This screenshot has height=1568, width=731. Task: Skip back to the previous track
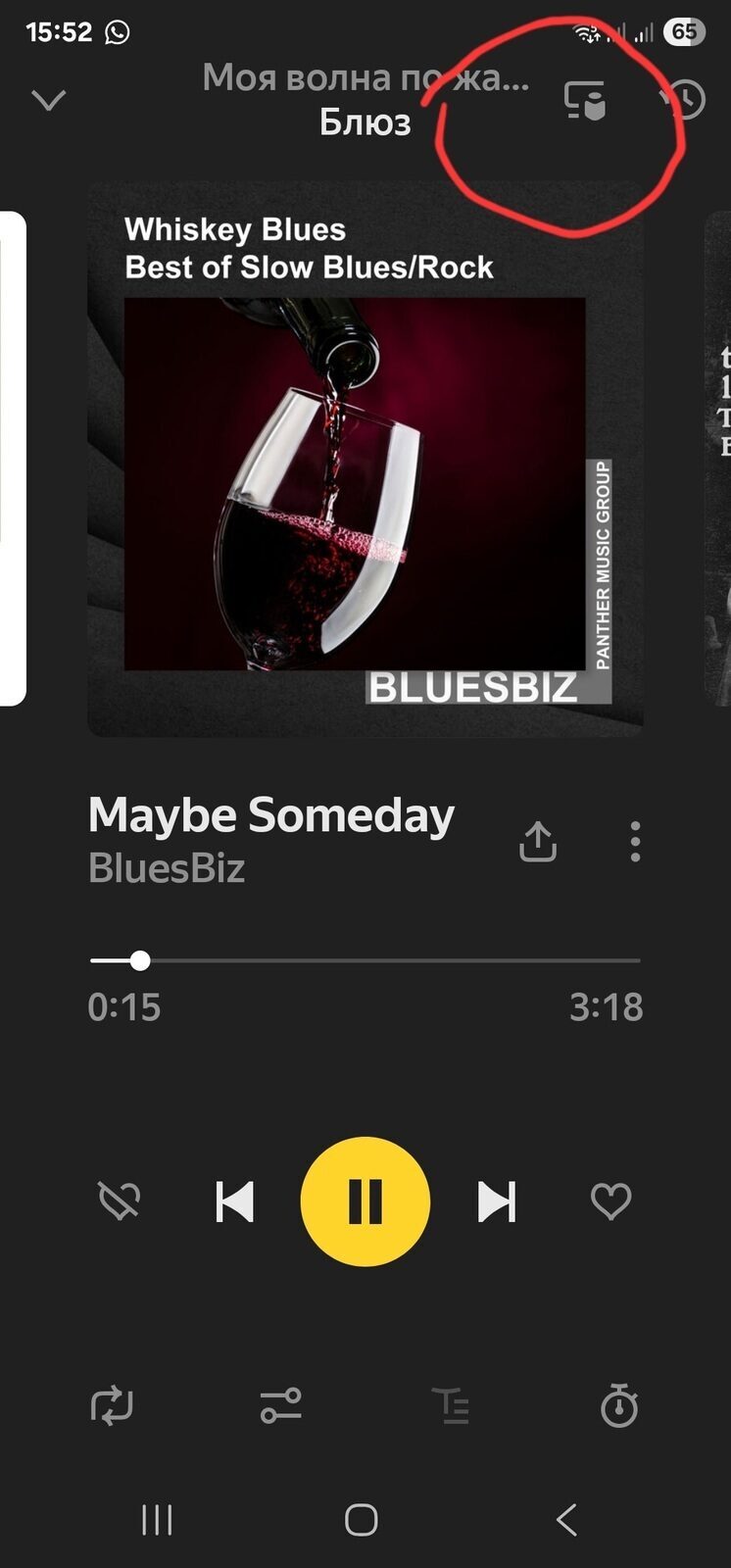click(234, 1201)
